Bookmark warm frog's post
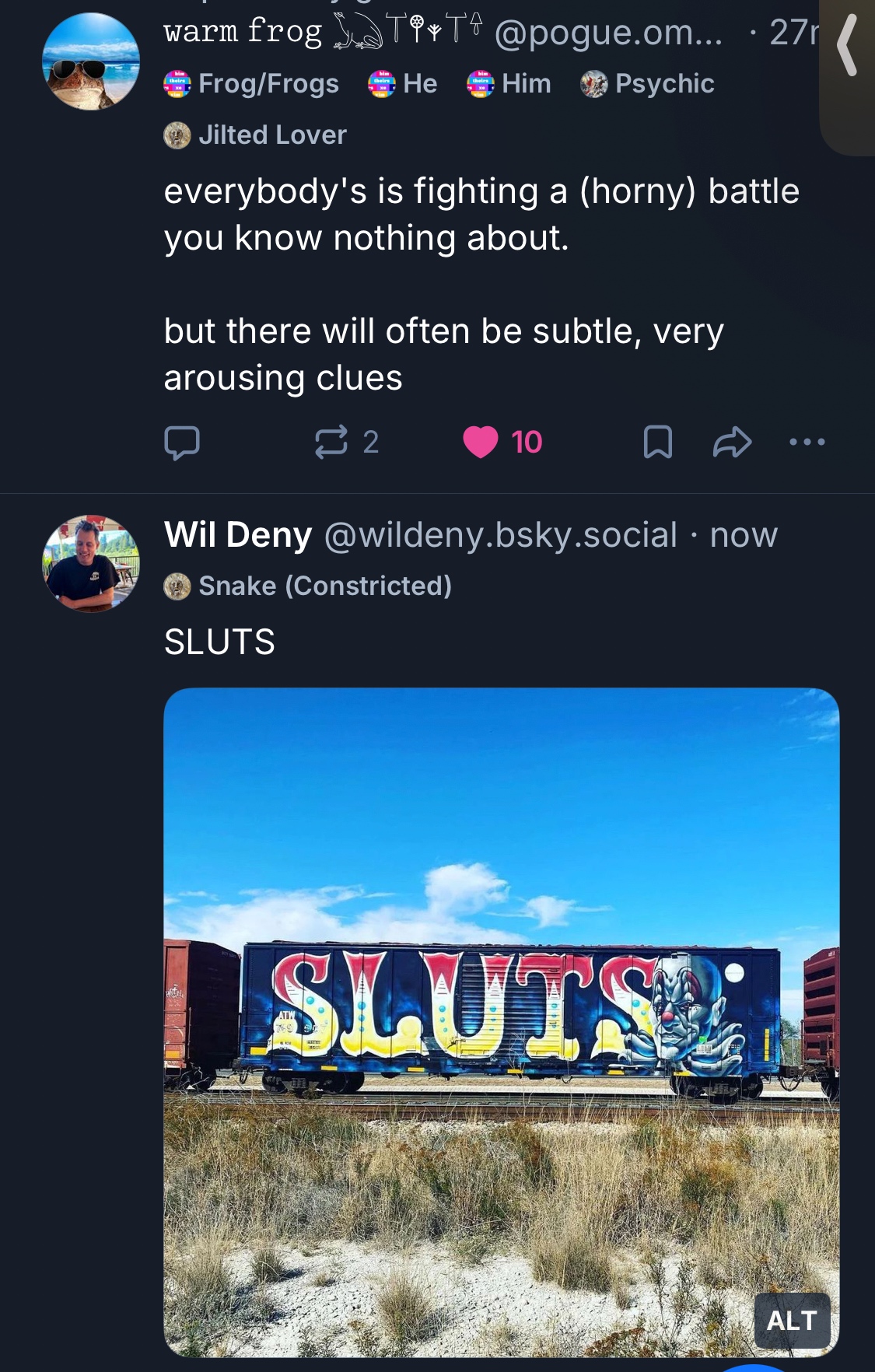The width and height of the screenshot is (875, 1372). (x=657, y=443)
